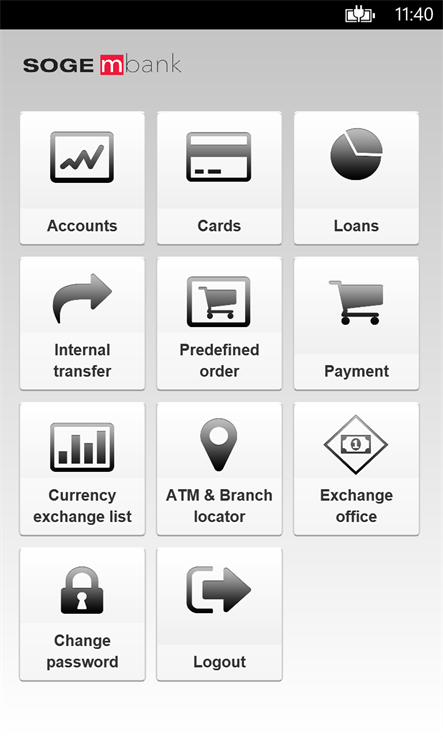The width and height of the screenshot is (443, 738).
Task: Go to Exchange office
Action: coord(356,469)
